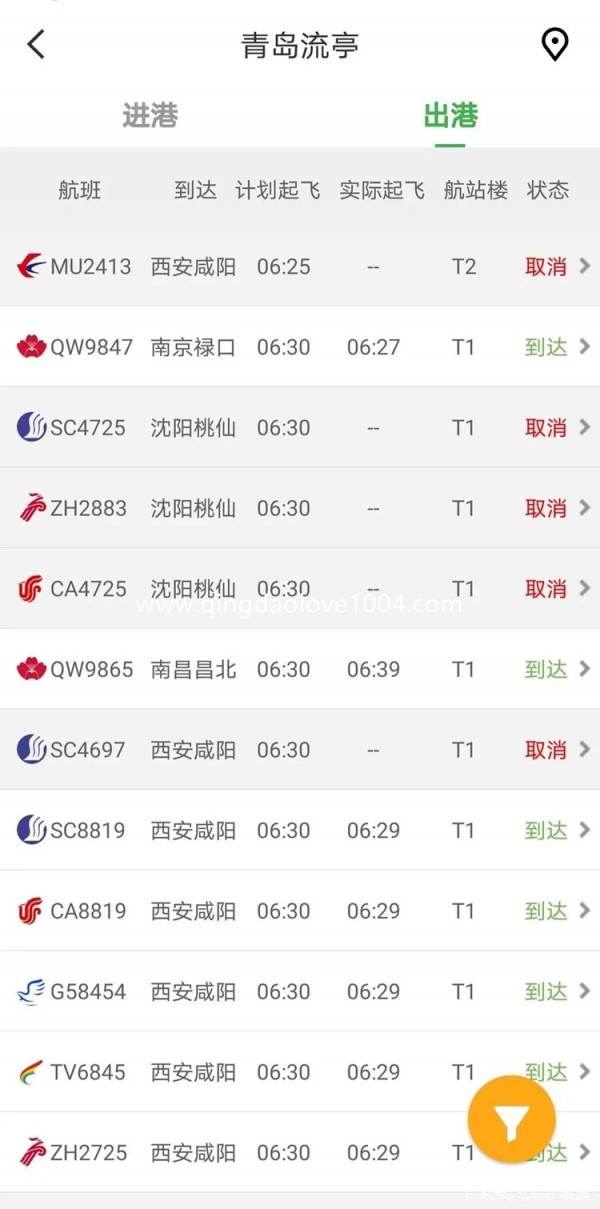The width and height of the screenshot is (600, 1209).
Task: View details for flight QW9847
Action: pos(300,347)
